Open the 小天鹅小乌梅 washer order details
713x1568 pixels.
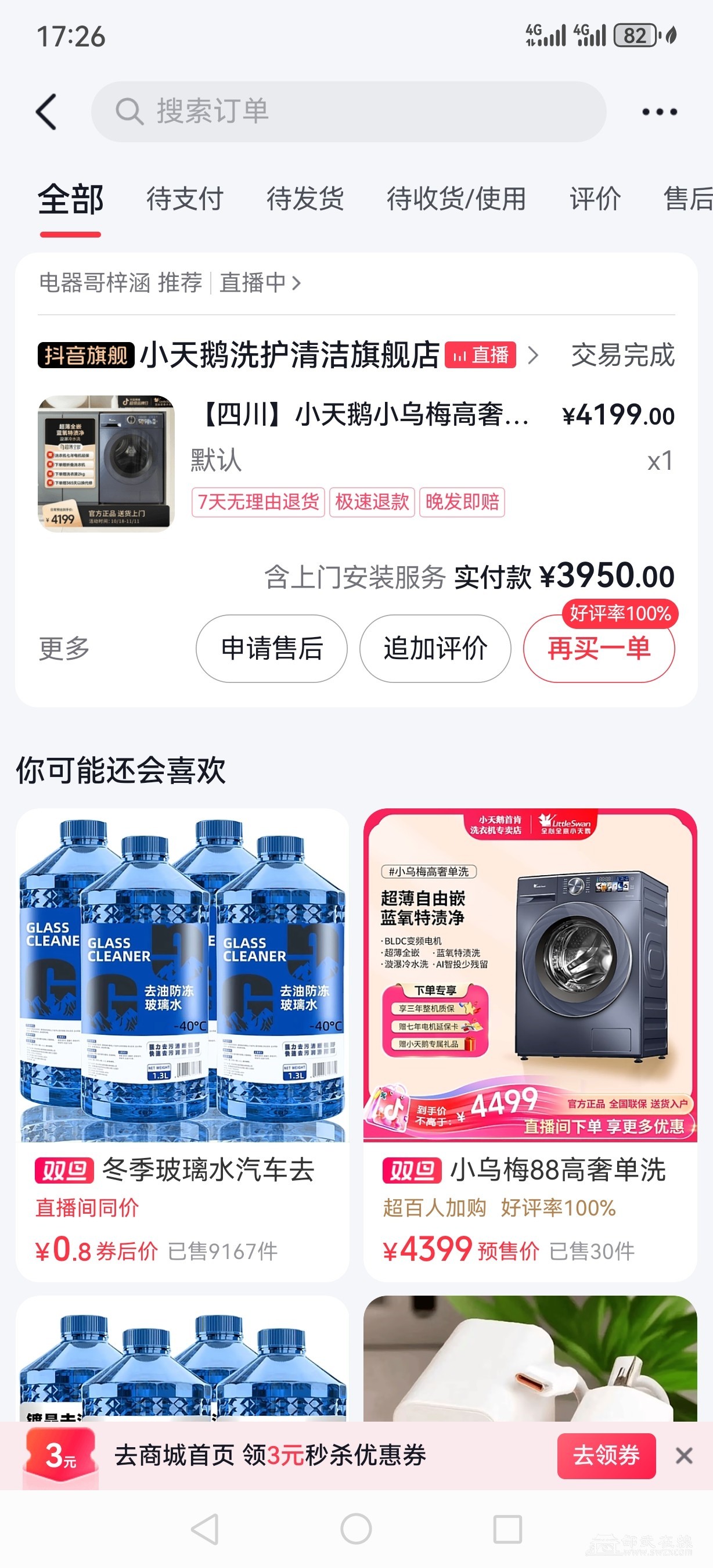pyautogui.click(x=365, y=416)
